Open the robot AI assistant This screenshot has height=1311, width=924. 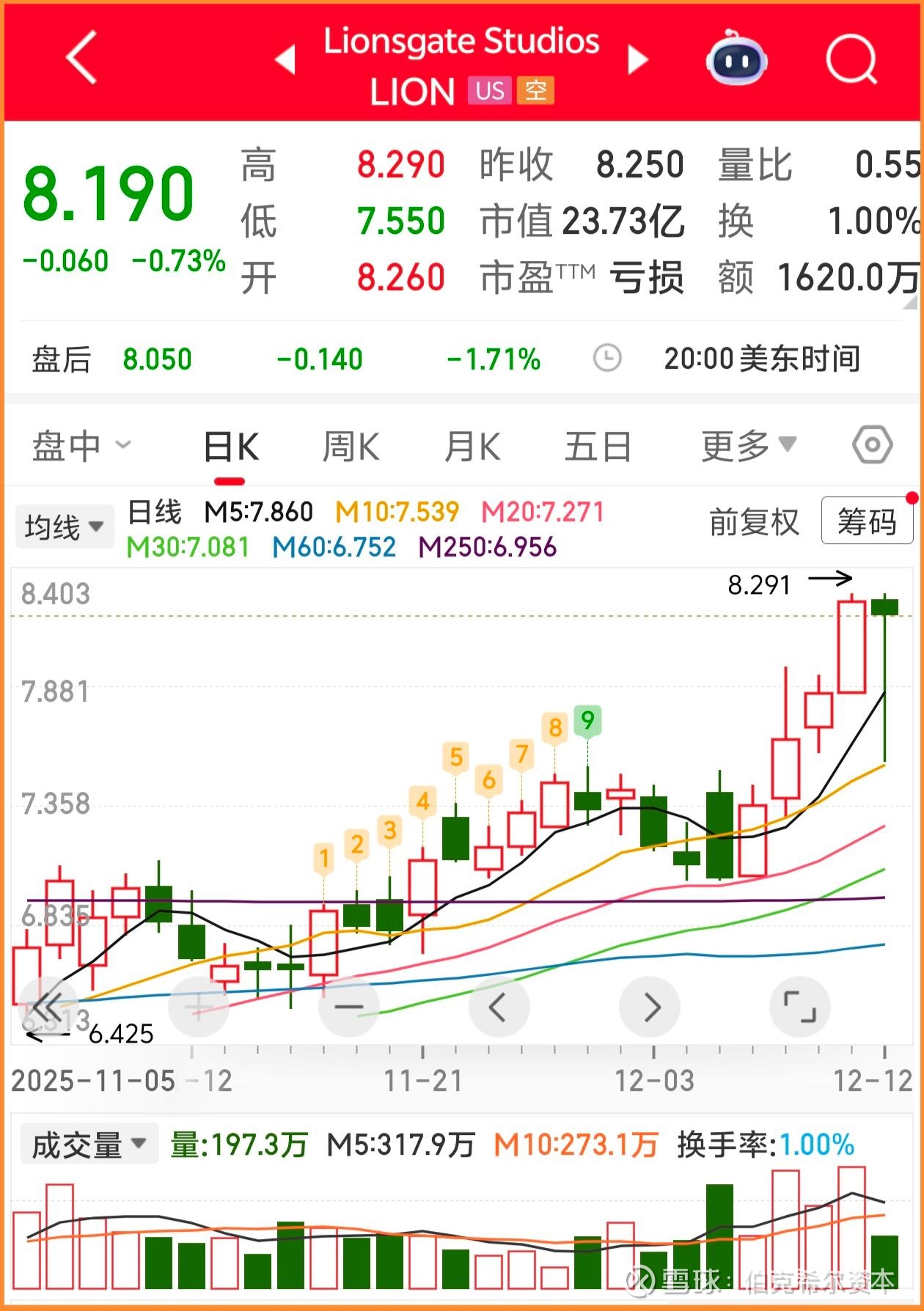(736, 57)
